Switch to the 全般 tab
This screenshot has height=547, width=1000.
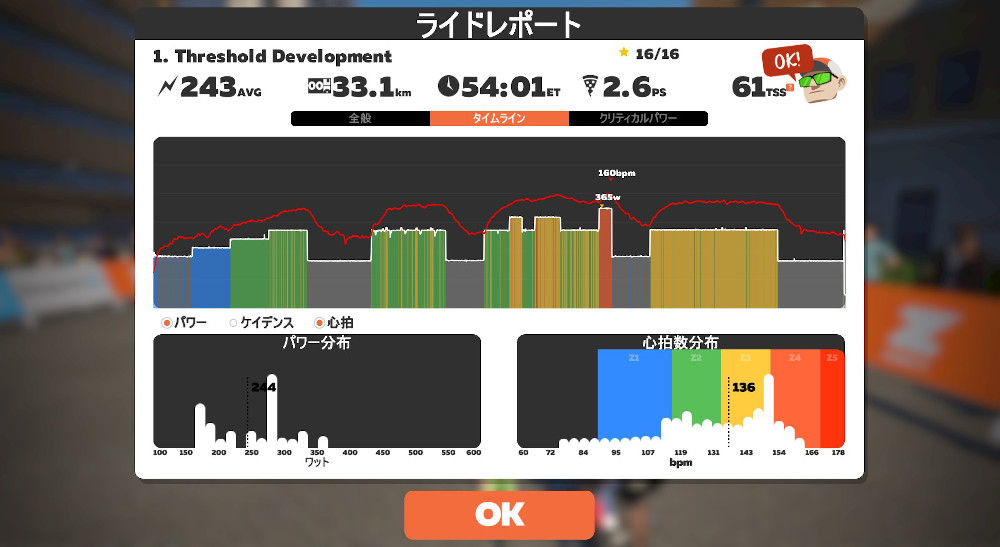coord(360,118)
